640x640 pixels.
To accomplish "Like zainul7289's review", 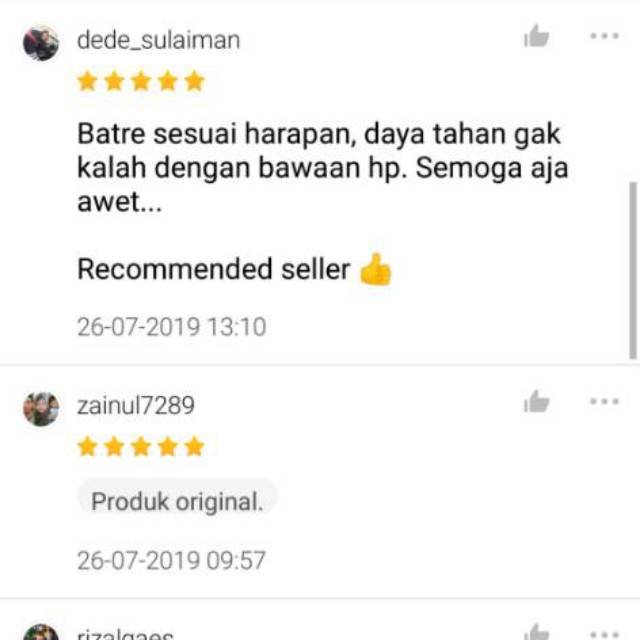I will (x=536, y=401).
